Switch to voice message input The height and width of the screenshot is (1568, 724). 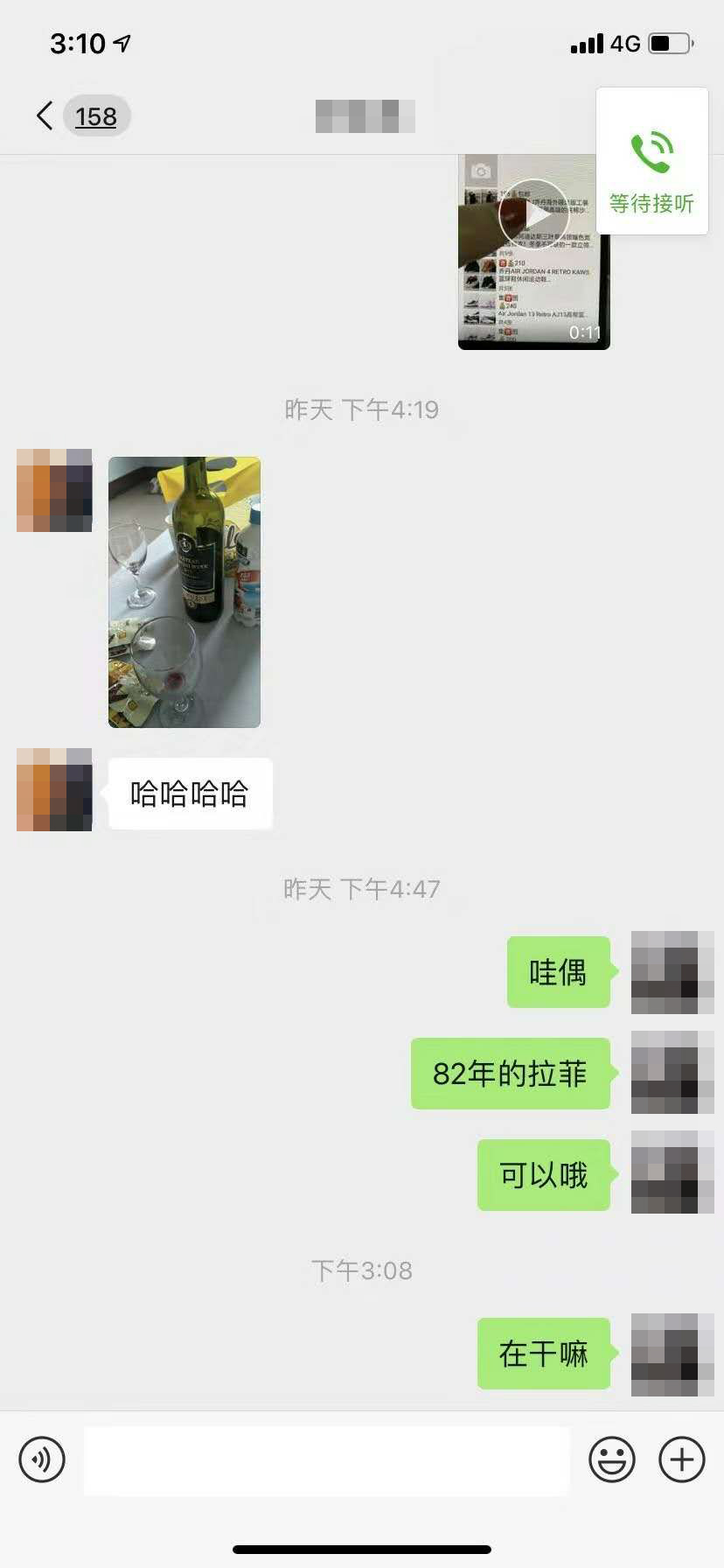click(x=42, y=1459)
